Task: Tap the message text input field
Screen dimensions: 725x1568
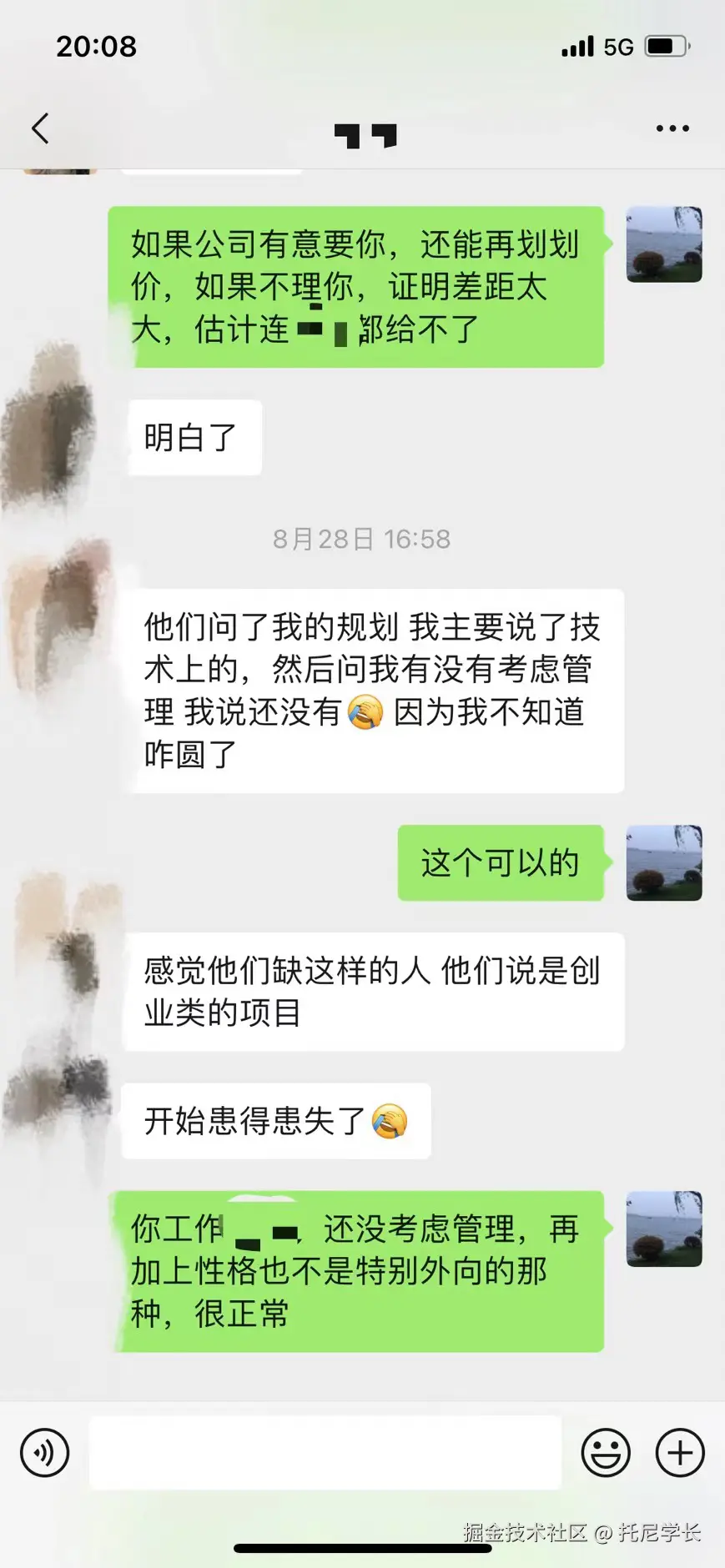Action: click(x=325, y=1451)
